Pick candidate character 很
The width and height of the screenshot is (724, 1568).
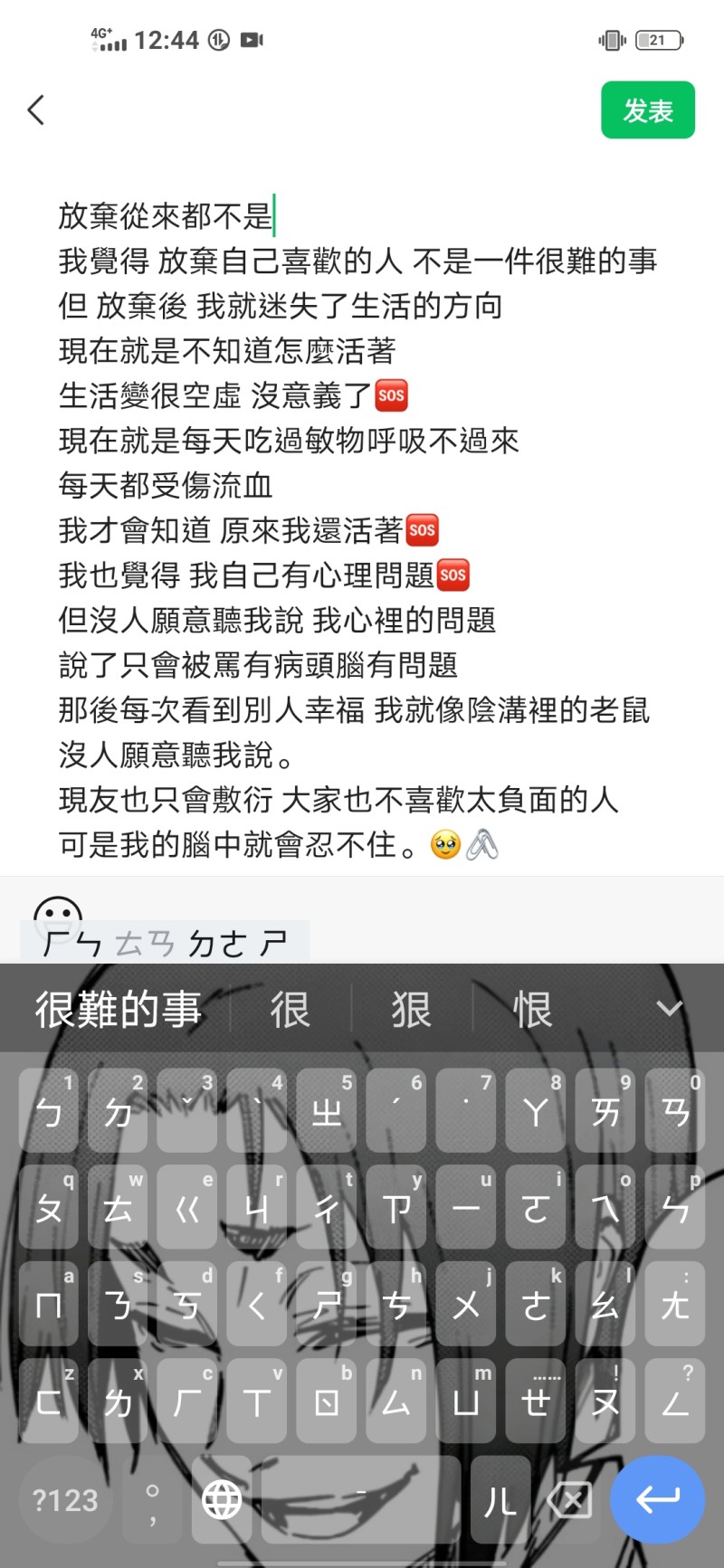tap(290, 1009)
